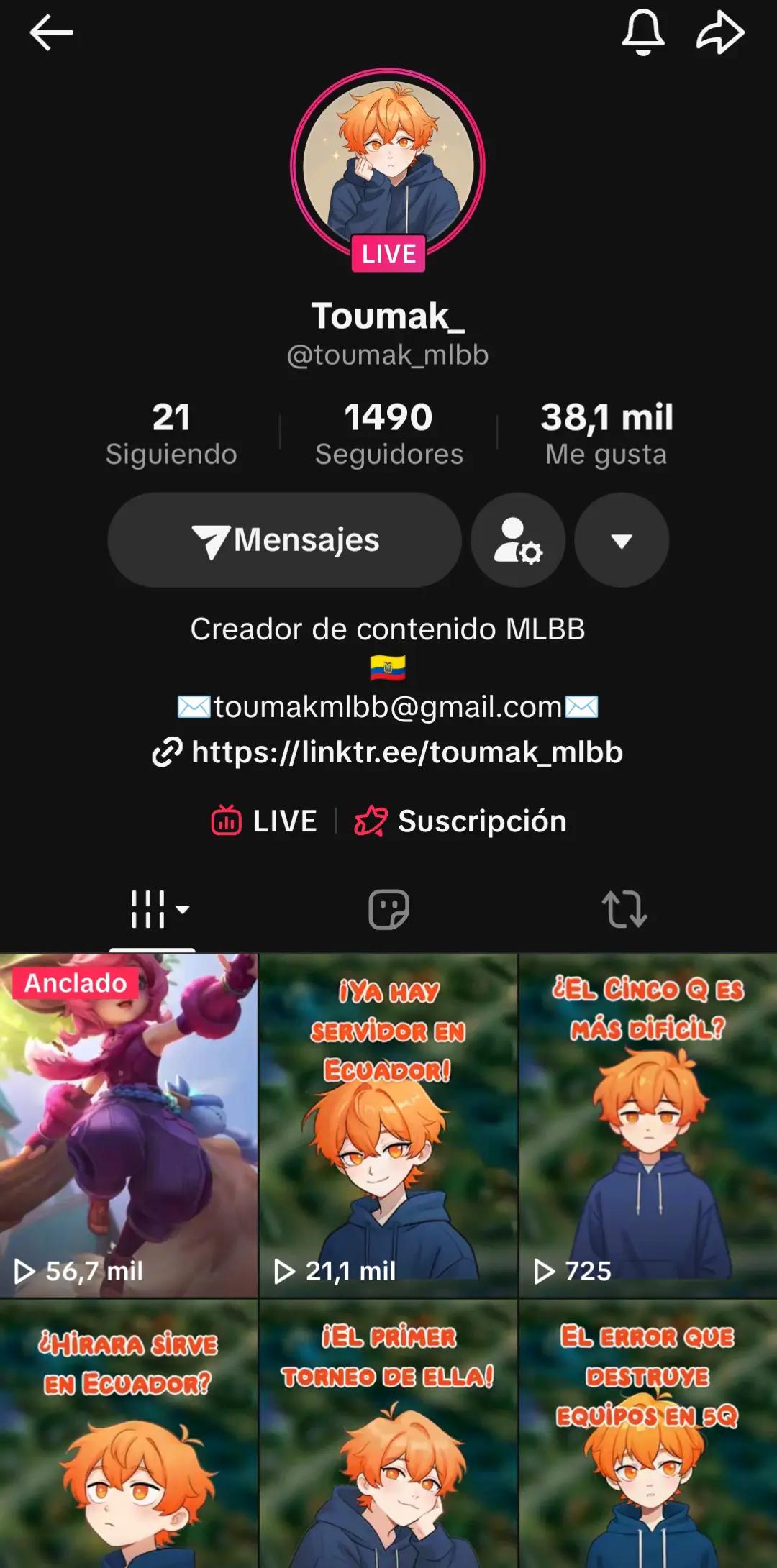Open video '¡Ya hay servidor en Ecuador!'
Screen dimensions: 777x1568
point(388,1125)
